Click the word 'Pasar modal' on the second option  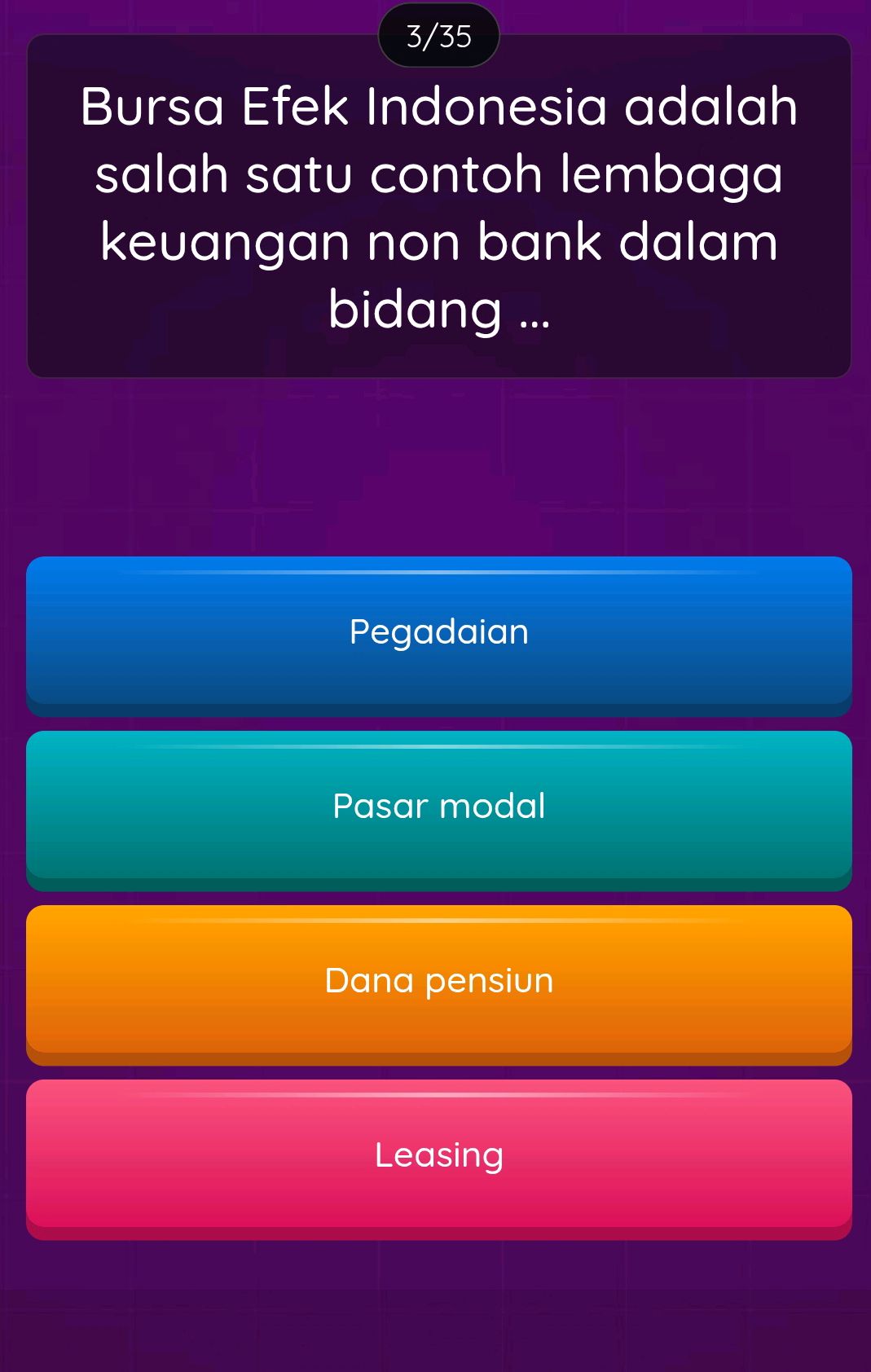438,807
